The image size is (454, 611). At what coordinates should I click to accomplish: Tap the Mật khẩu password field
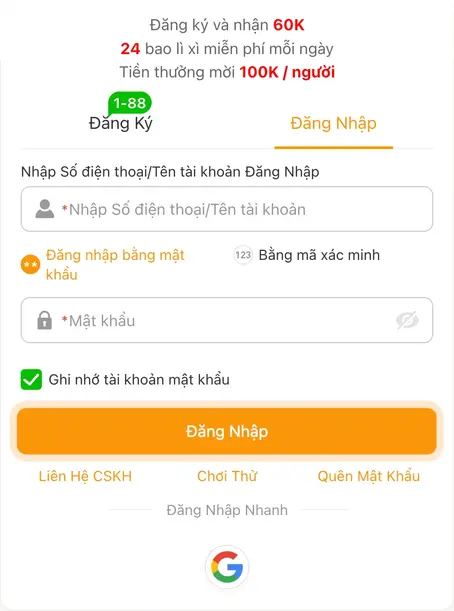[227, 320]
